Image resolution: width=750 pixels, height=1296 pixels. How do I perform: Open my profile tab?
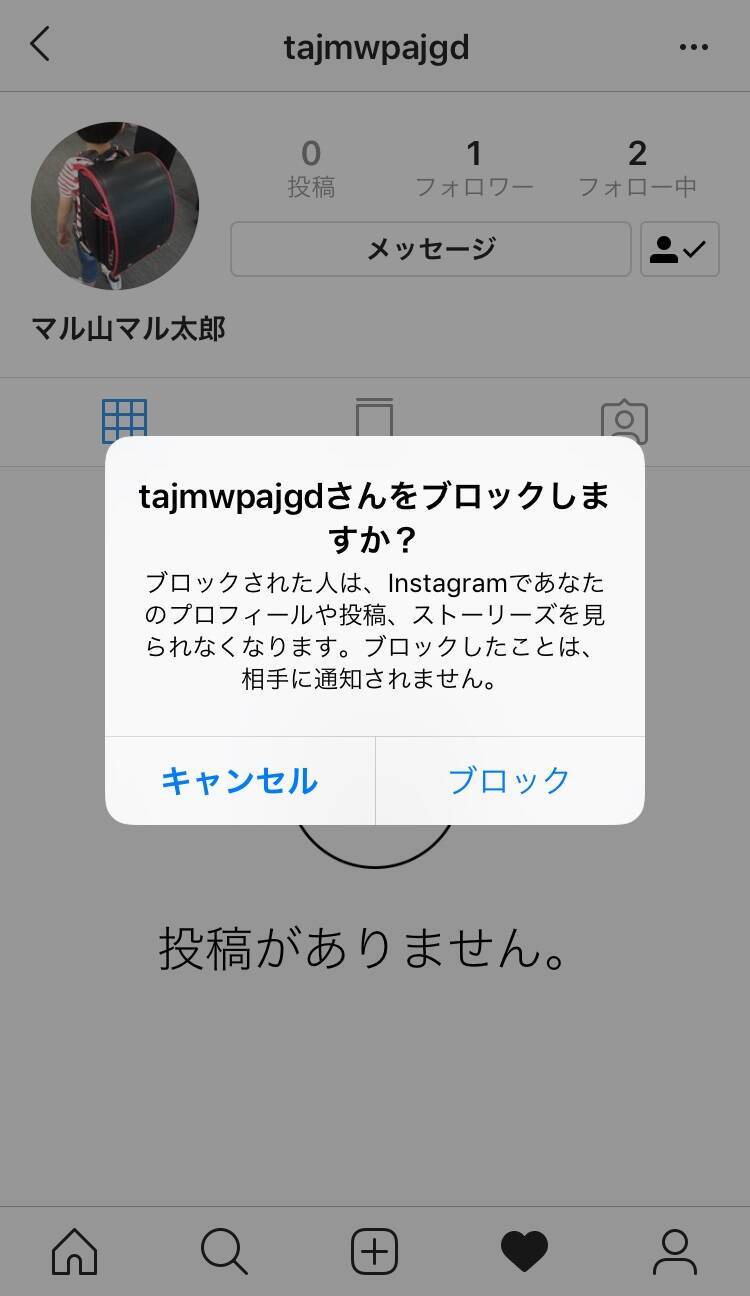[x=674, y=1251]
